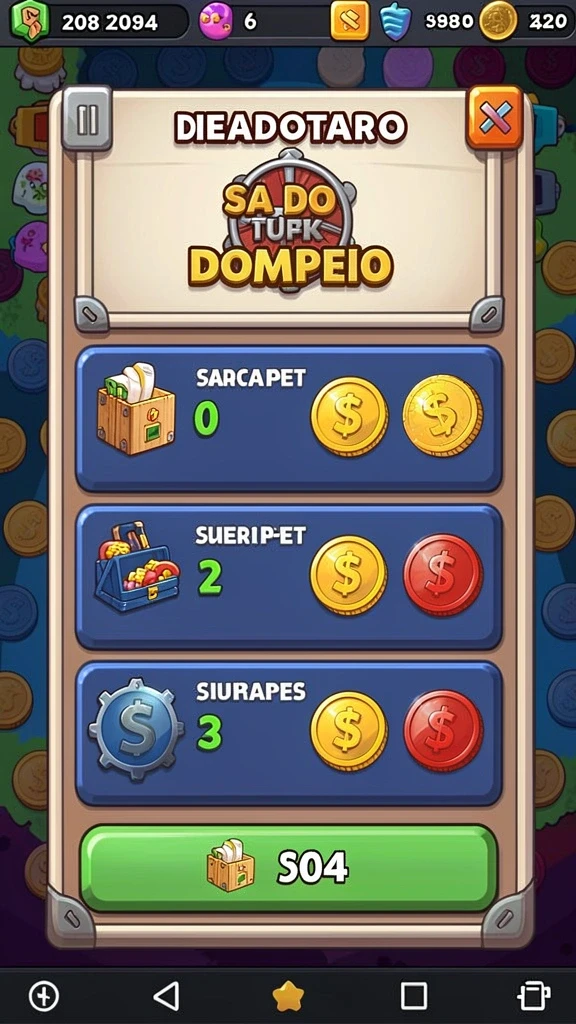Go back using the triangle navigation button
Viewport: 576px width, 1024px height.
(166, 997)
